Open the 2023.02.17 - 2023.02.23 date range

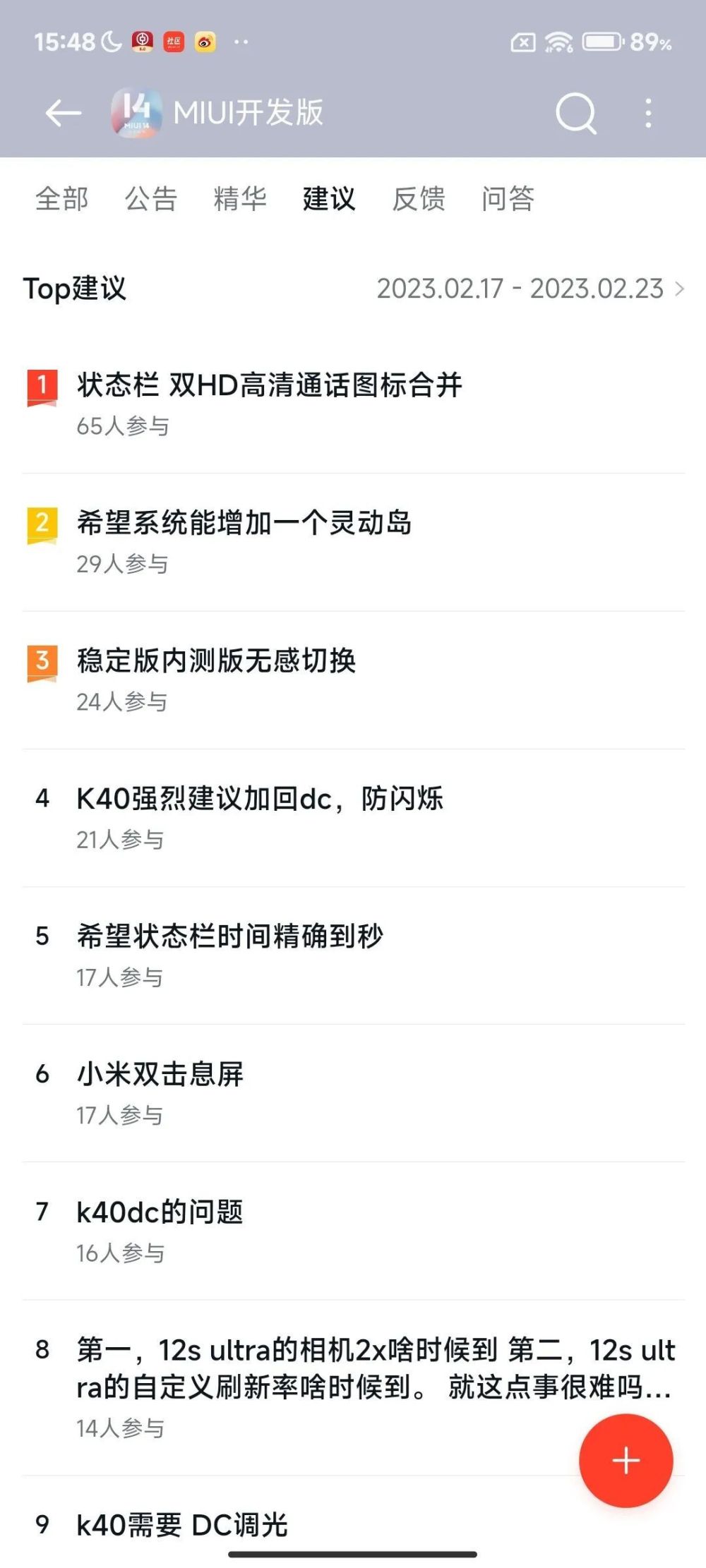point(529,289)
